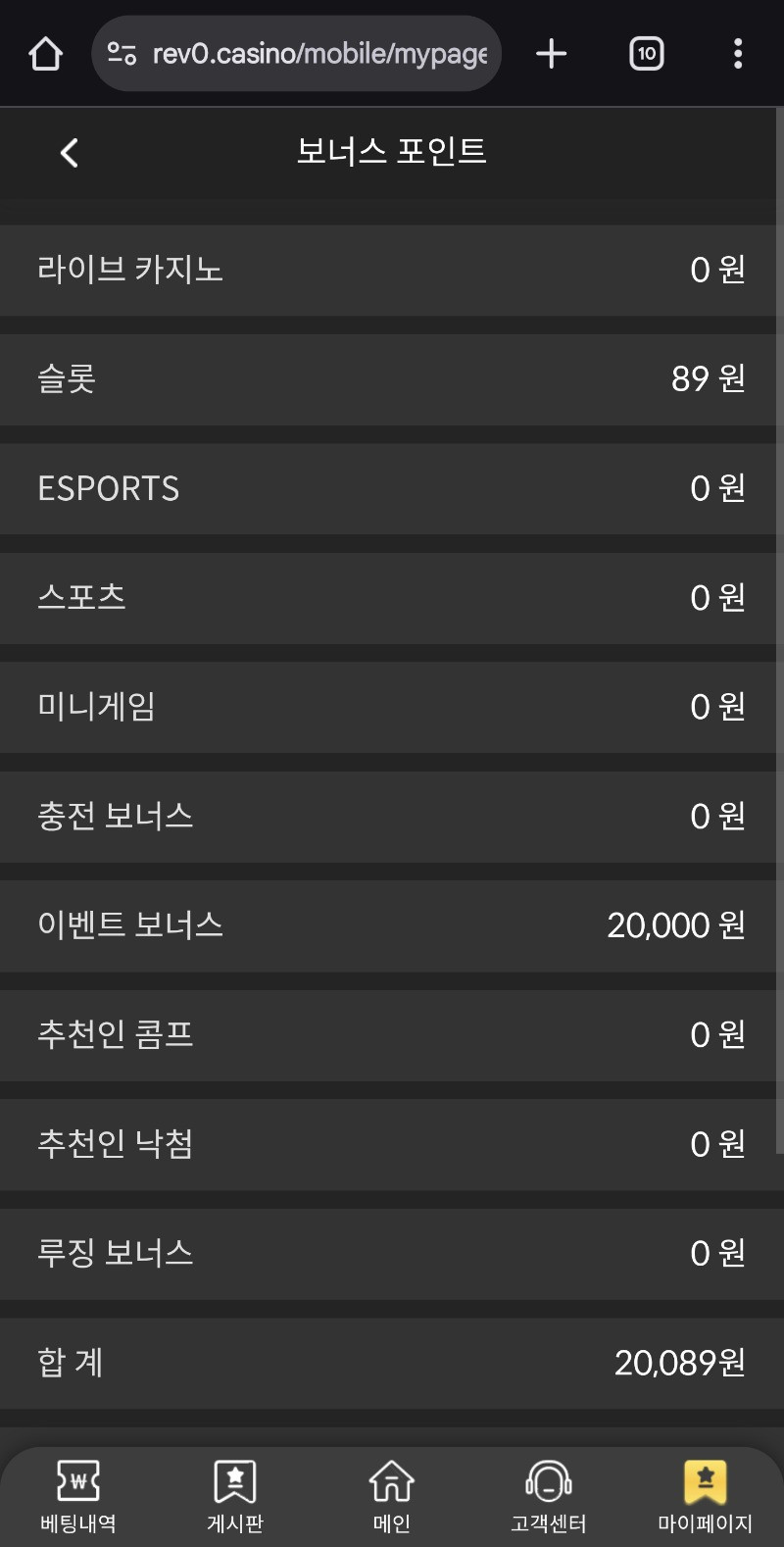Open the 베팅내역 tab

point(78,1495)
